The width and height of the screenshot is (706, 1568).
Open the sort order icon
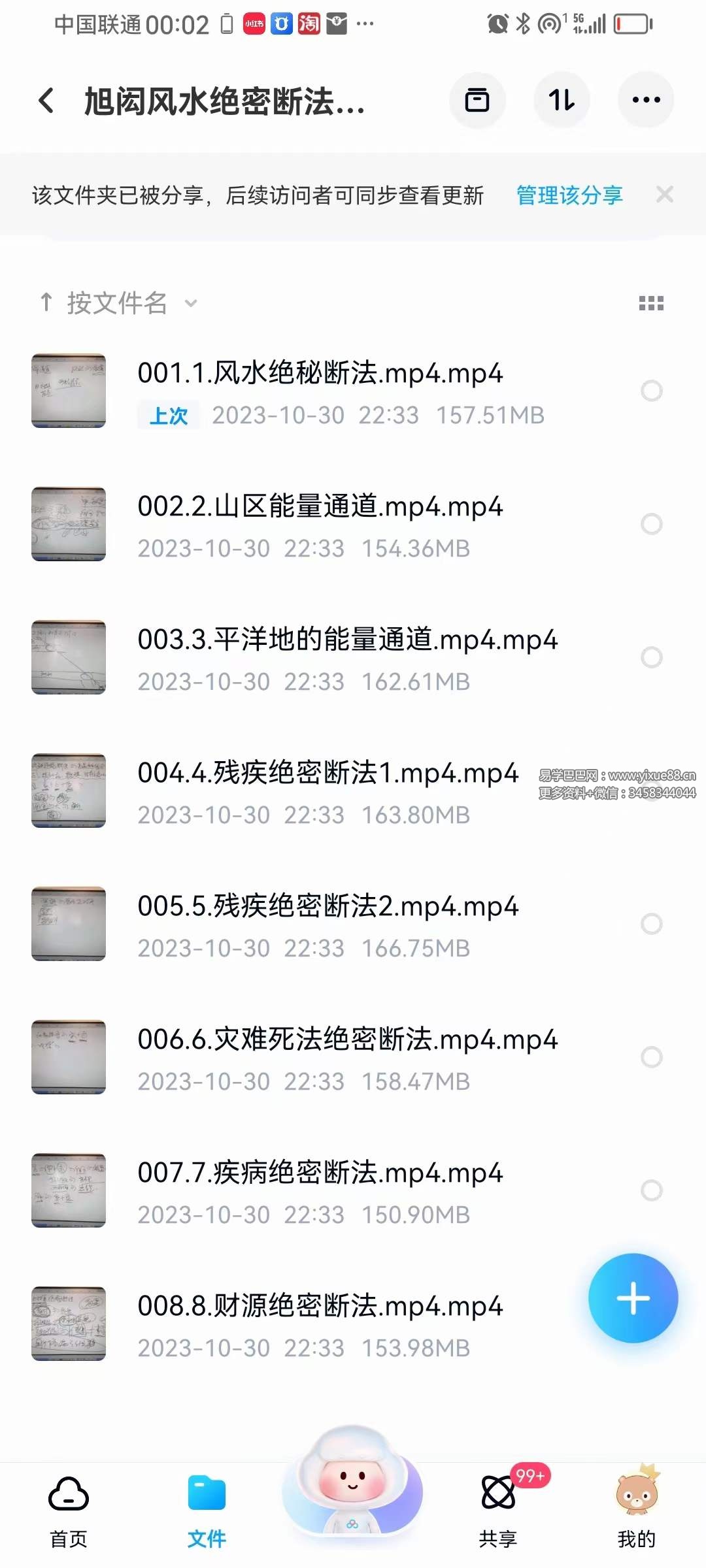[x=562, y=101]
